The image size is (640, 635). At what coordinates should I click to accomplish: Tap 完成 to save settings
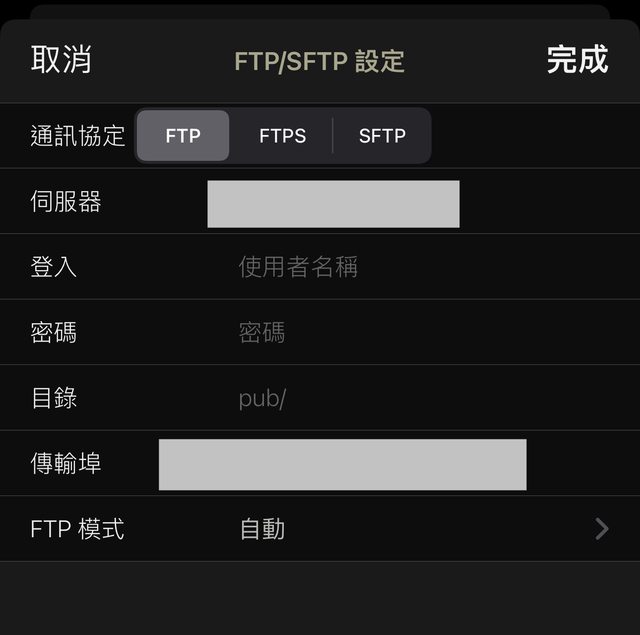click(x=577, y=60)
